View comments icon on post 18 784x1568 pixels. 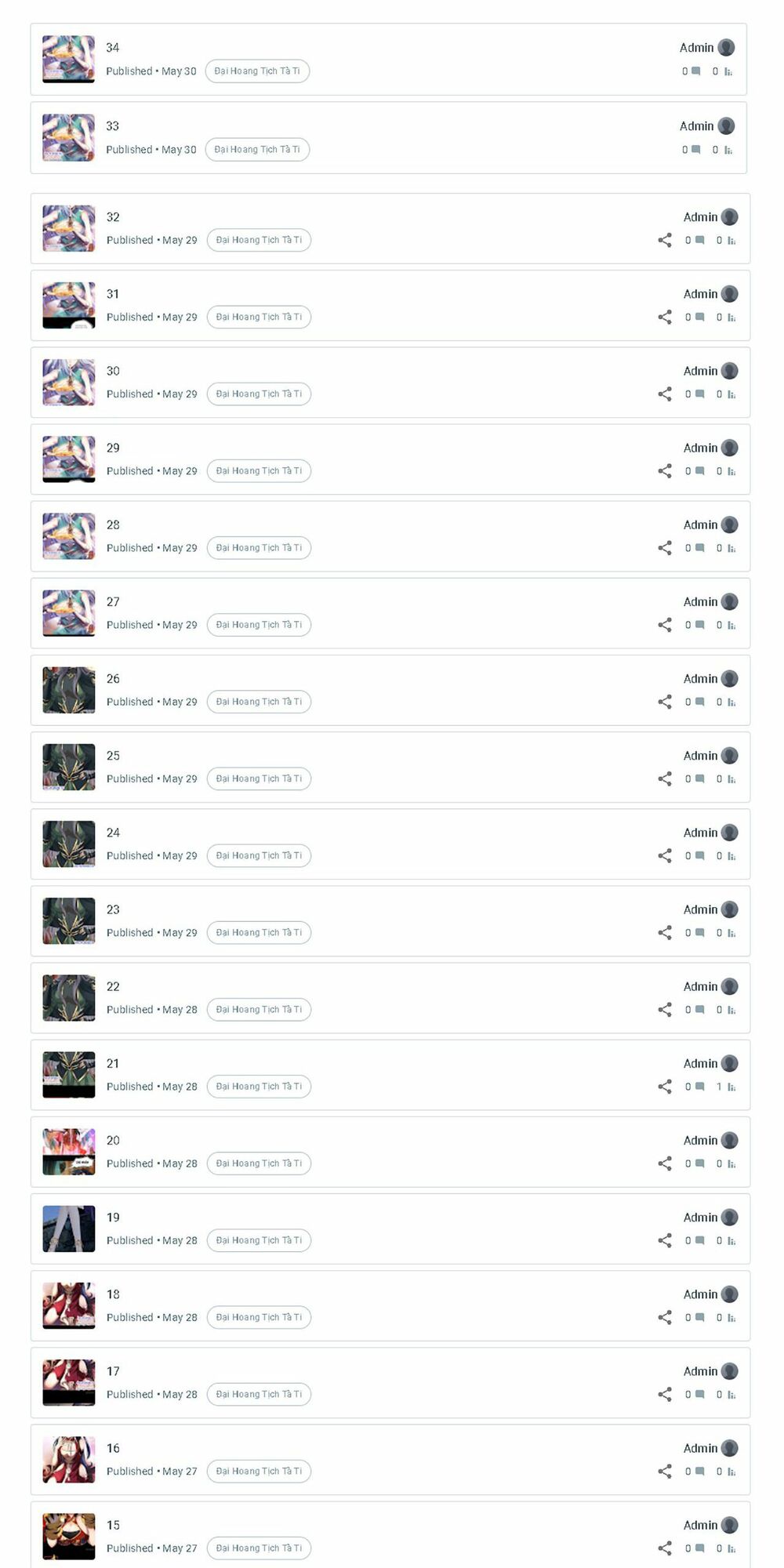click(x=699, y=1318)
